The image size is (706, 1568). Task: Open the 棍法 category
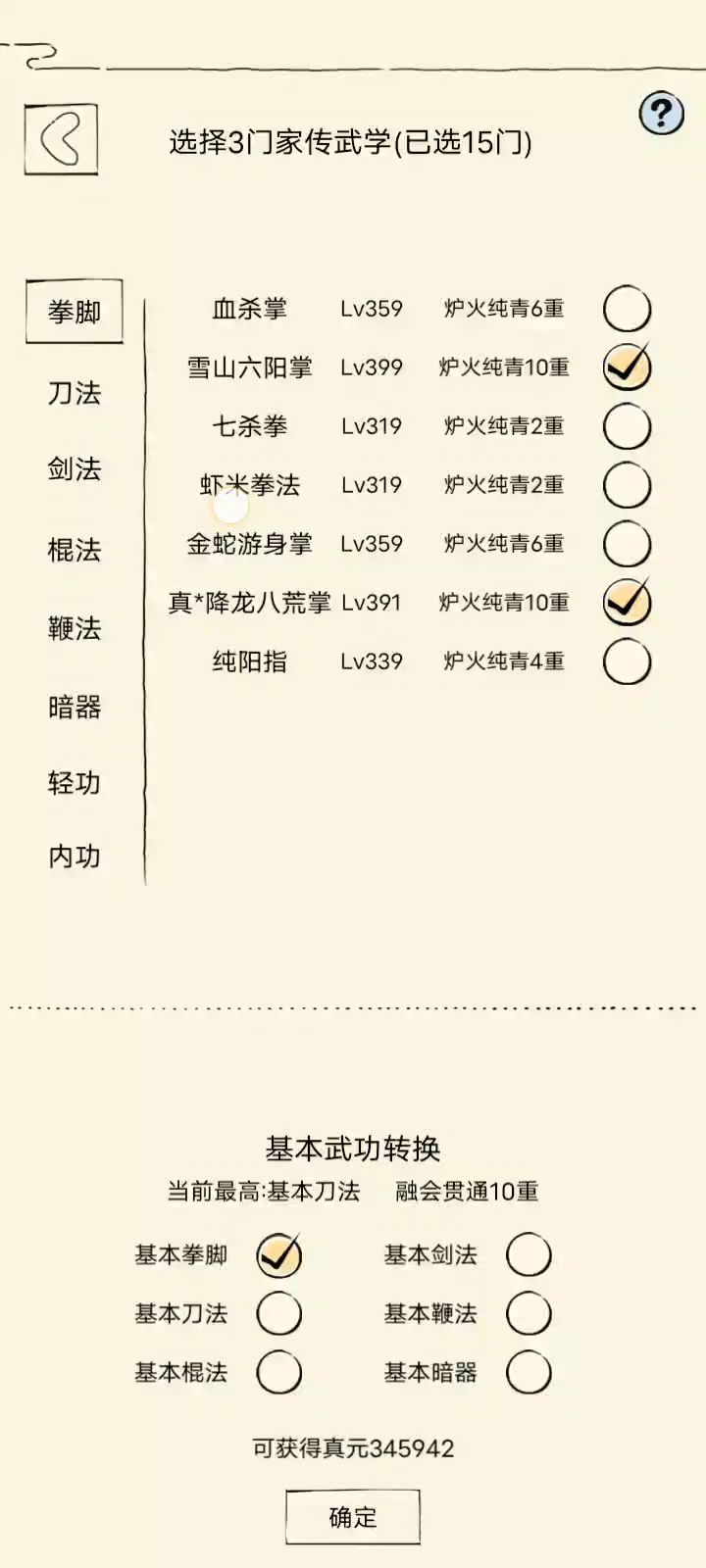pos(75,549)
